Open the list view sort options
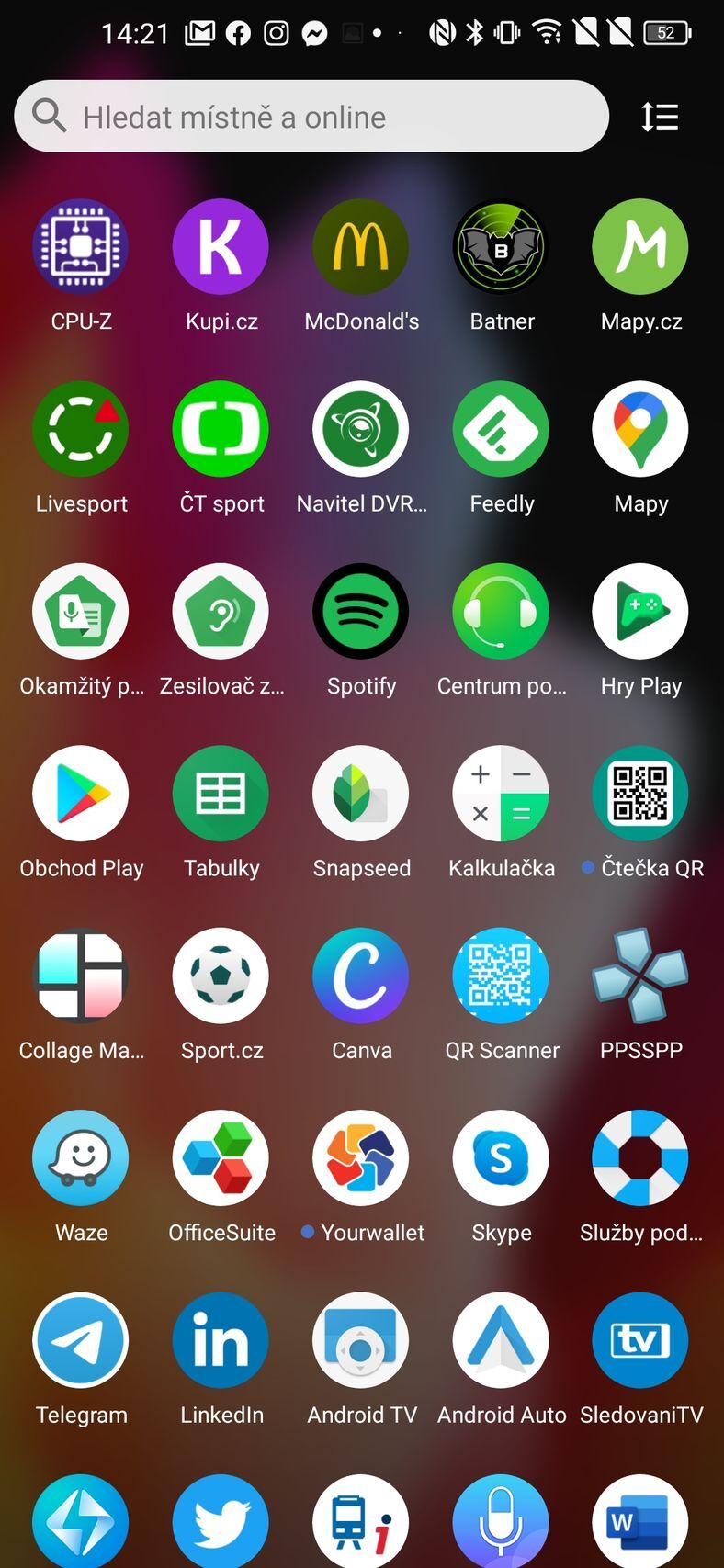 (660, 117)
